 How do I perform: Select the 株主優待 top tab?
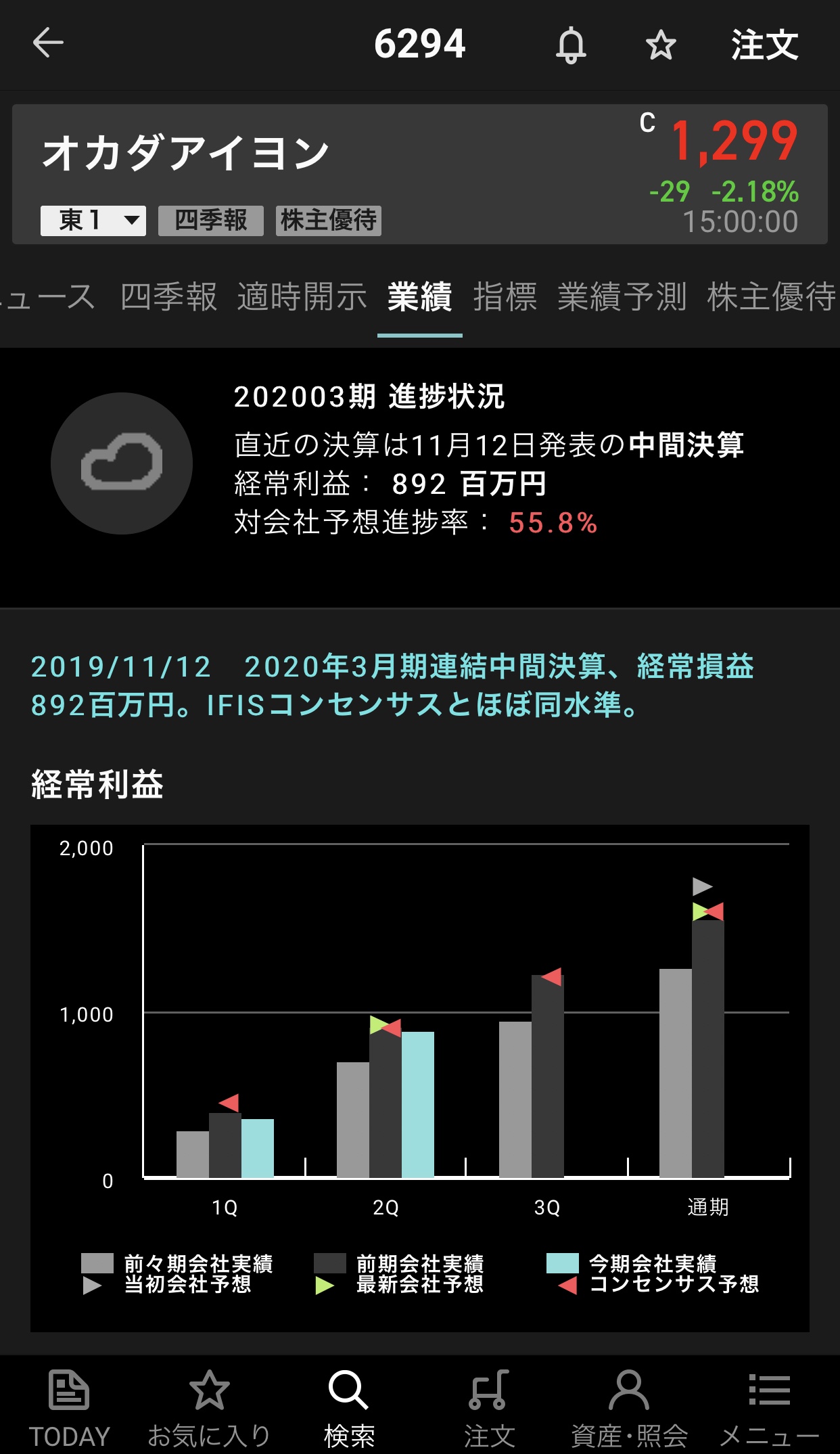[x=771, y=297]
